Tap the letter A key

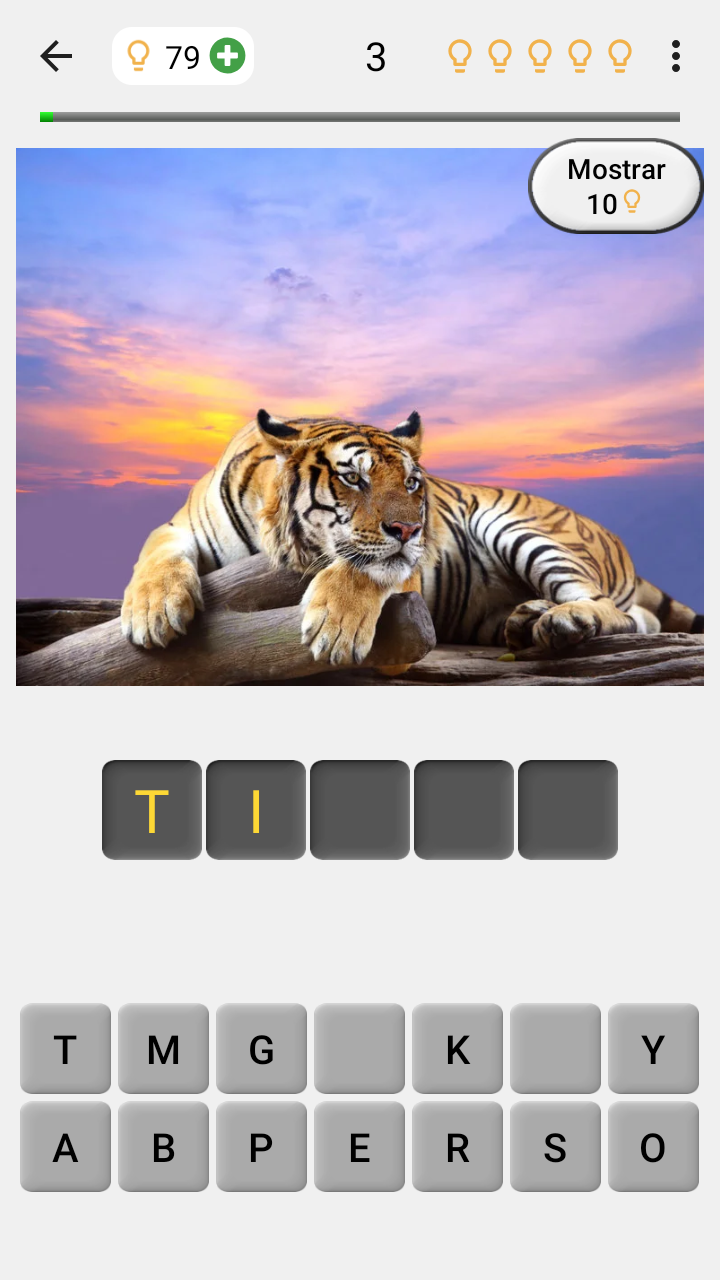65,1147
